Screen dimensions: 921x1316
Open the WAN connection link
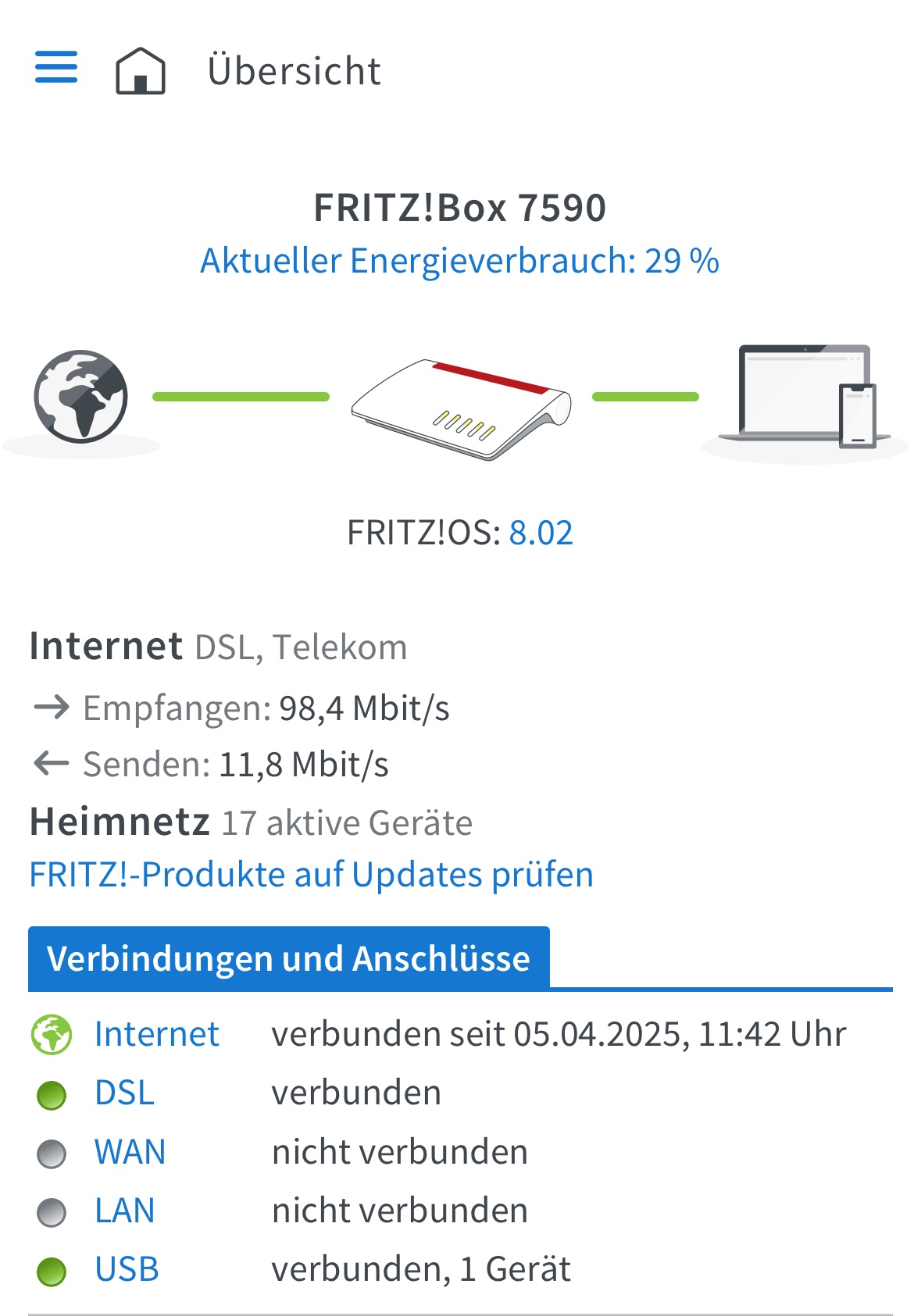click(130, 1152)
